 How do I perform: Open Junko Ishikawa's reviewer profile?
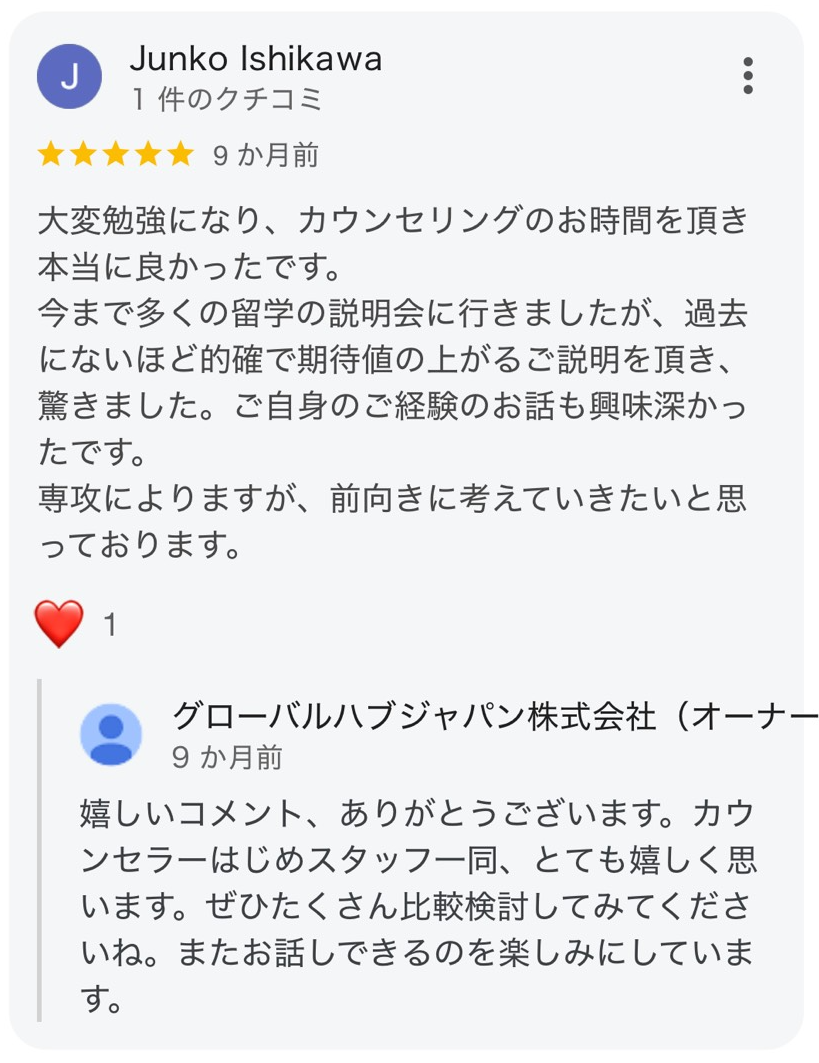tap(255, 59)
